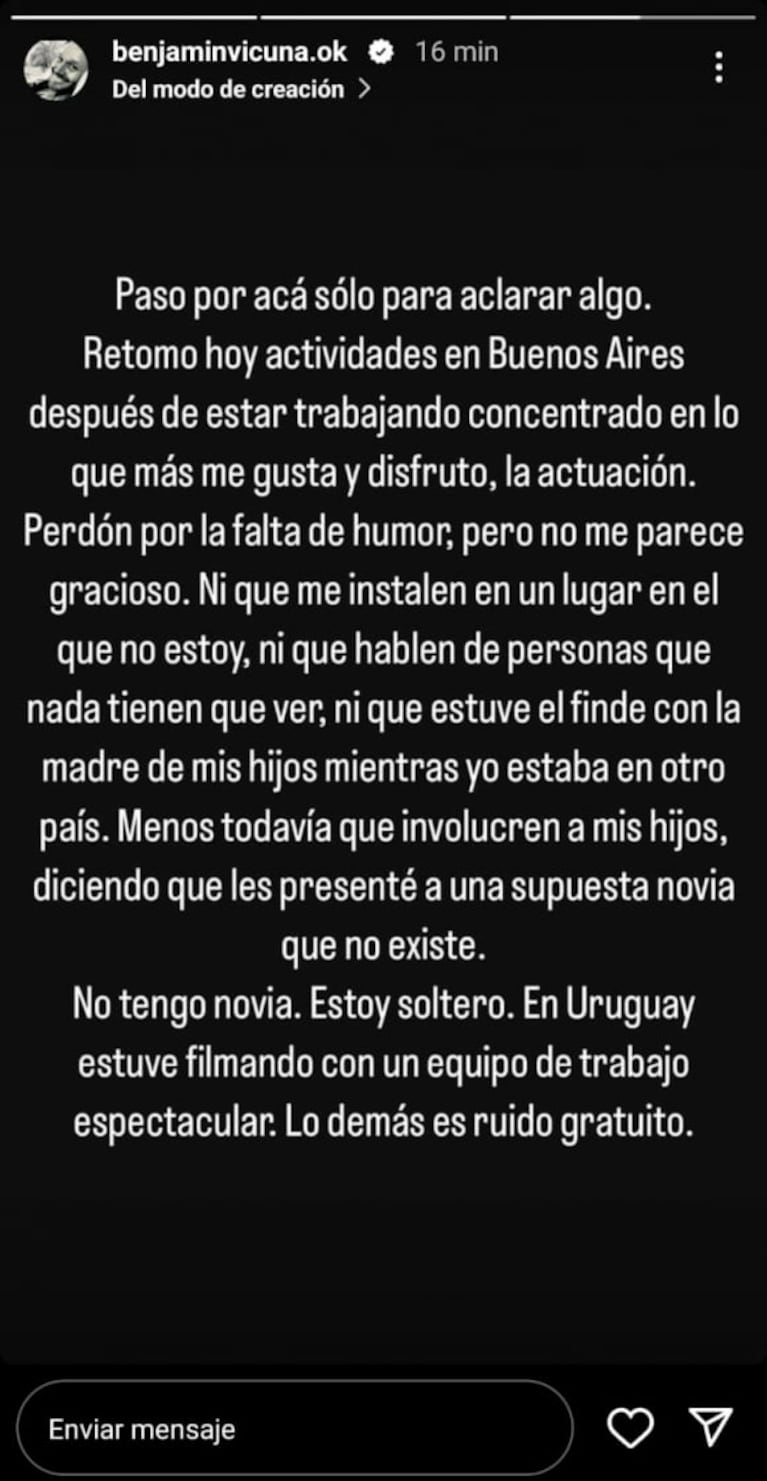Screen dimensions: 767x1481
Task: Open the benjaminvicuna.ok username link
Action: click(230, 51)
